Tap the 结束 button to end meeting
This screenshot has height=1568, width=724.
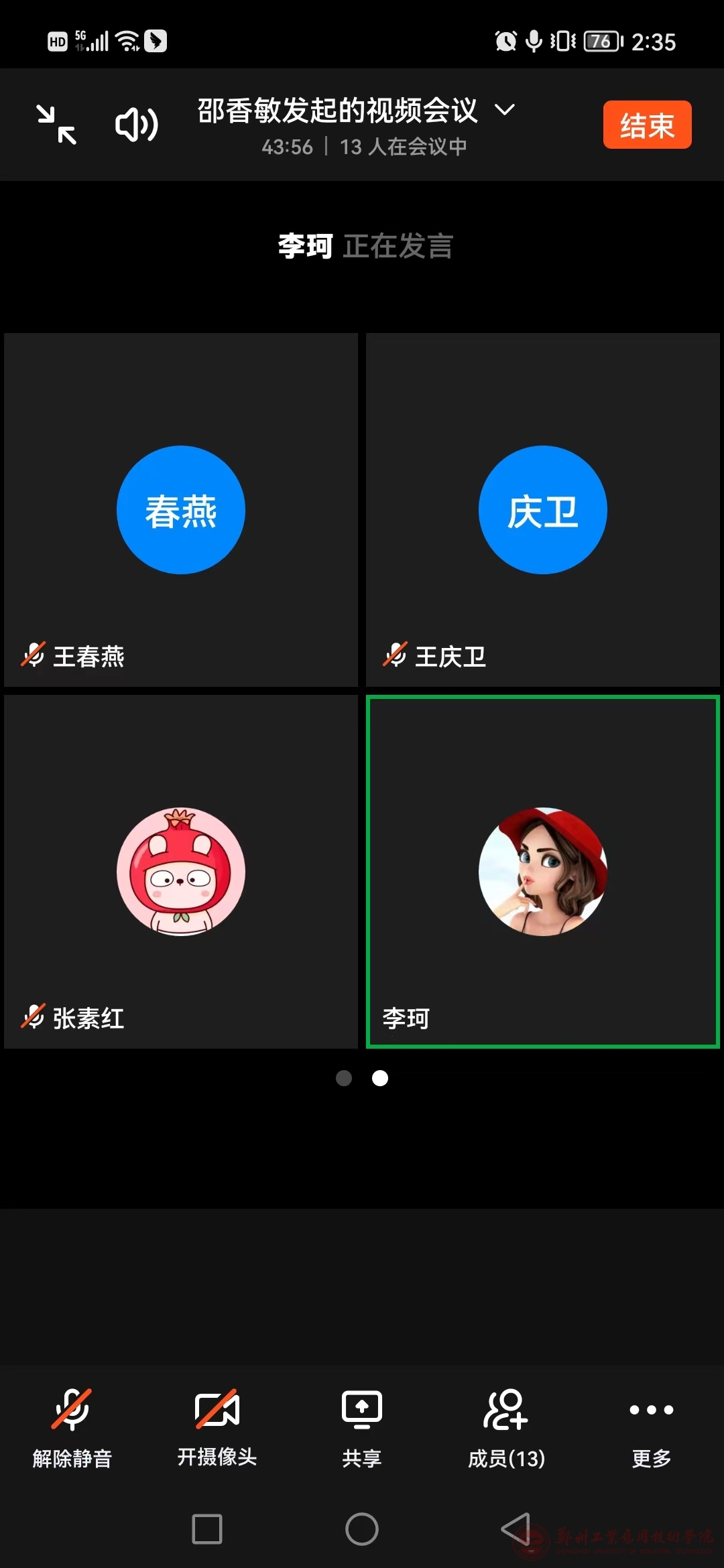point(647,125)
